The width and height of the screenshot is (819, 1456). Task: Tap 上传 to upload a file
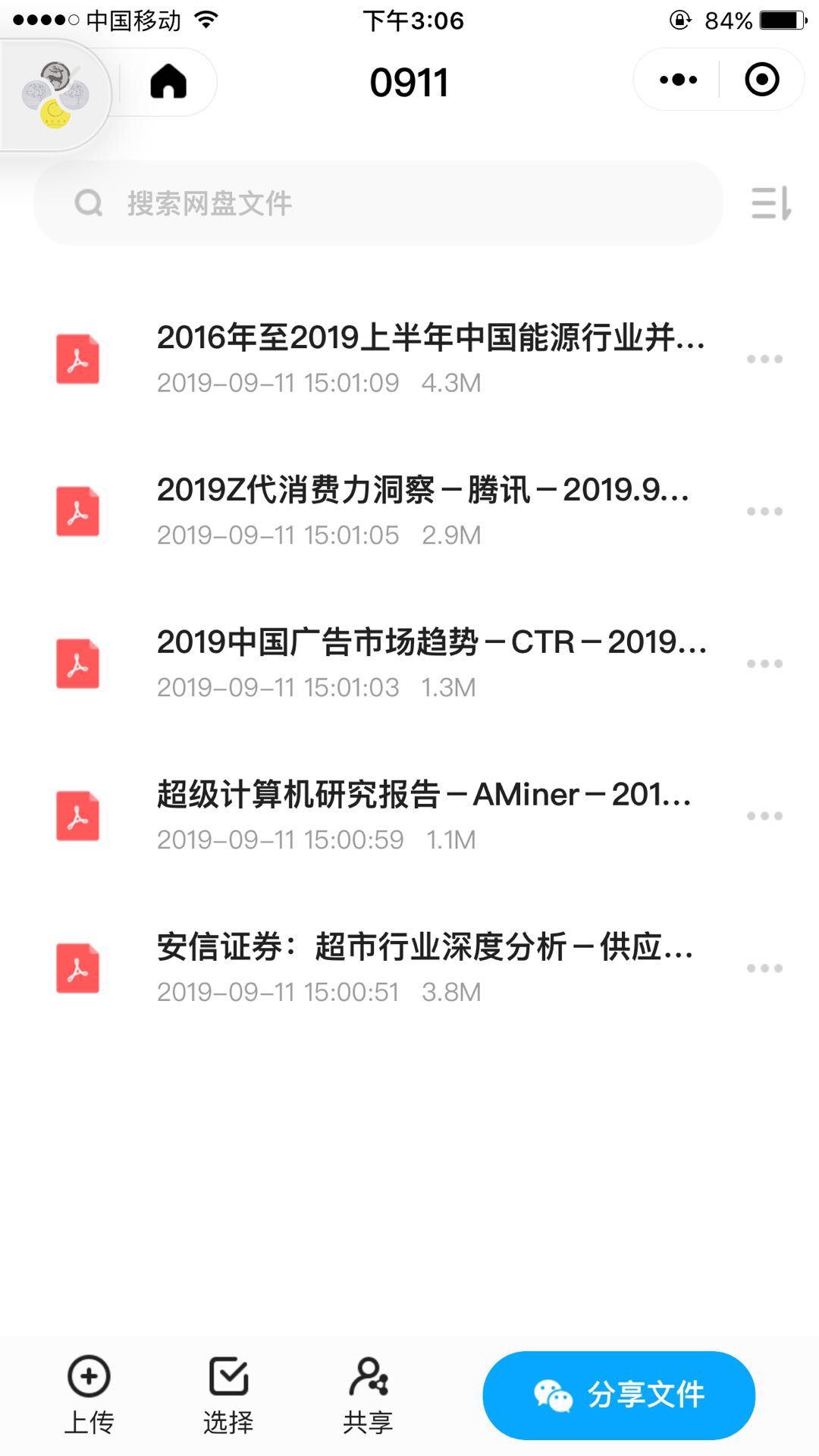pyautogui.click(x=89, y=1395)
